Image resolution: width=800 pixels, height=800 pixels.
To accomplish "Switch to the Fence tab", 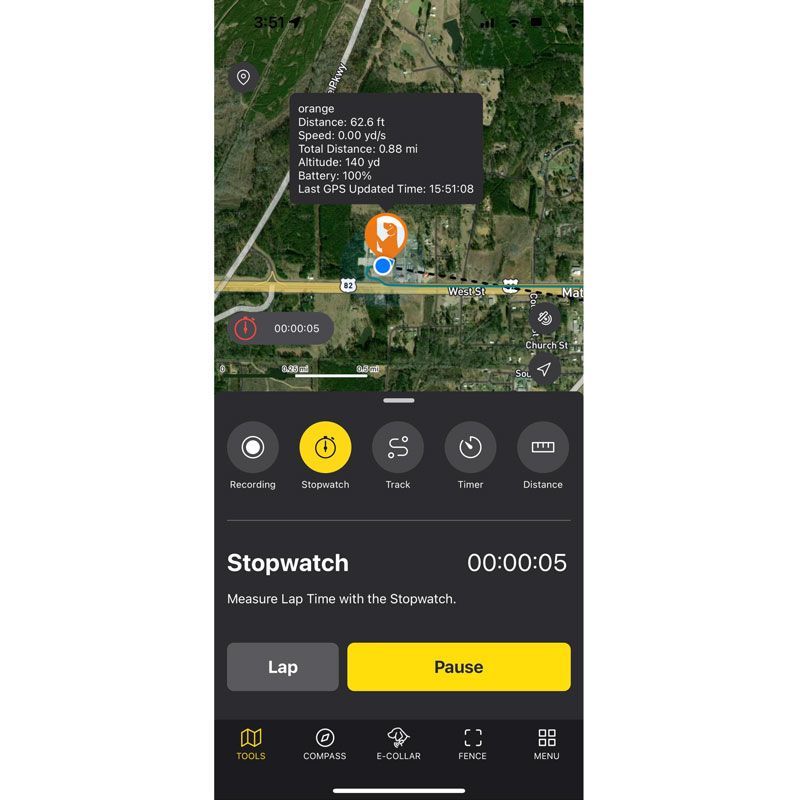I will pyautogui.click(x=473, y=744).
